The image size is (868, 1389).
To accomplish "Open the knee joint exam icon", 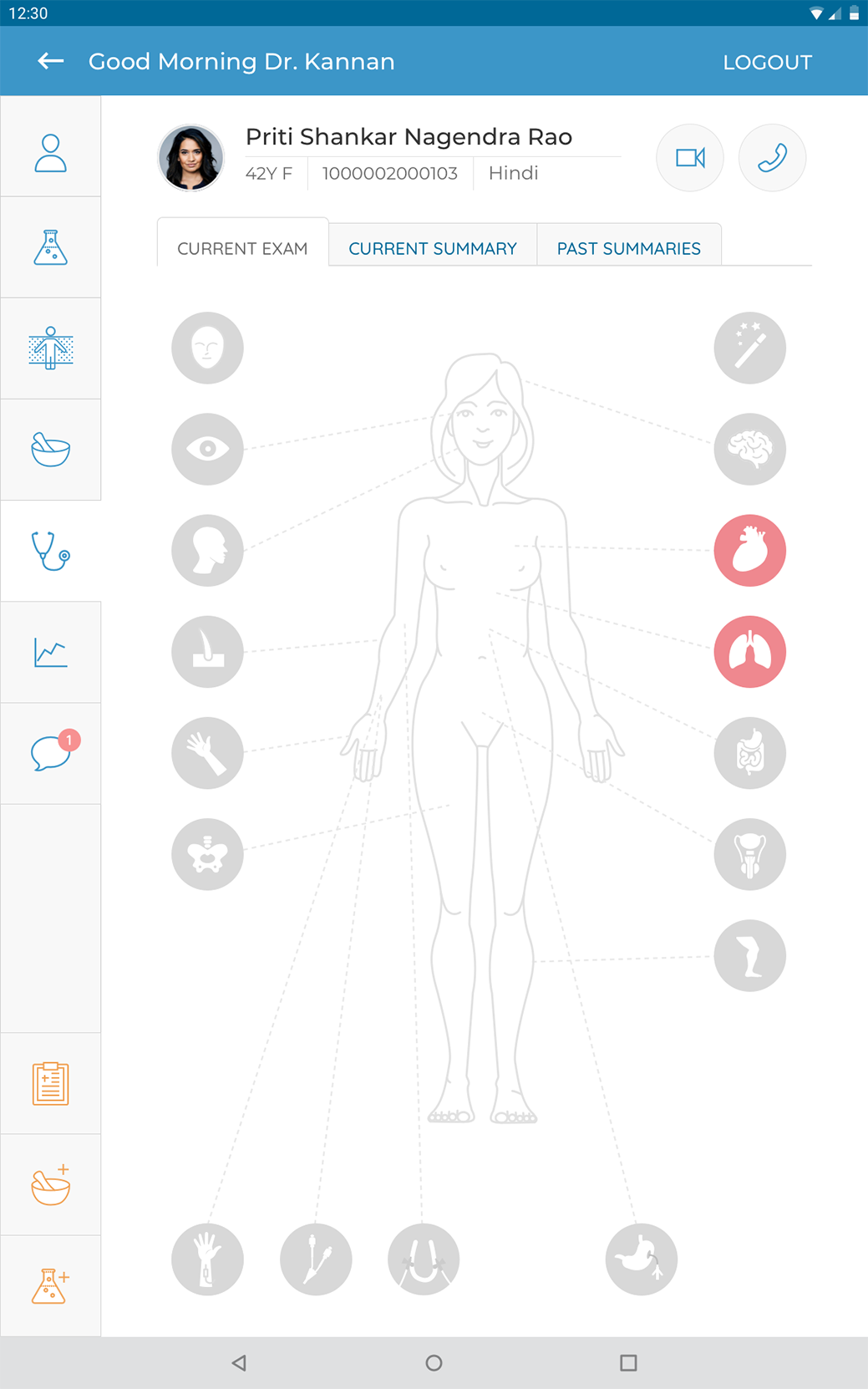I will pyautogui.click(x=749, y=955).
